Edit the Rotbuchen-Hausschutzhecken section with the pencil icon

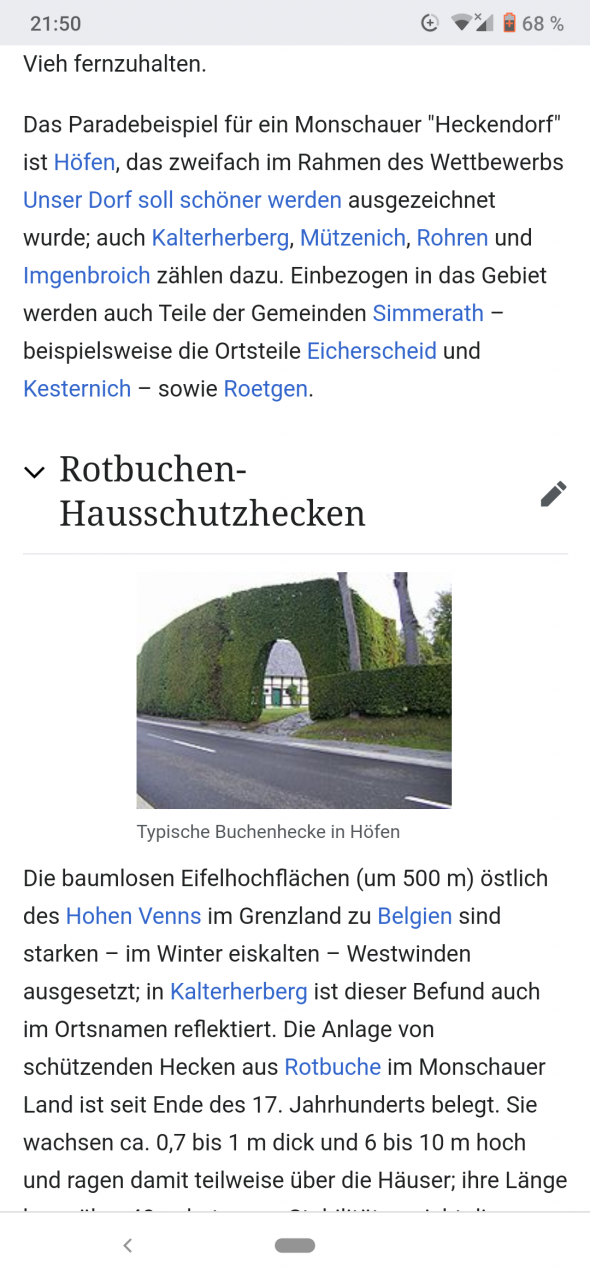[x=553, y=493]
